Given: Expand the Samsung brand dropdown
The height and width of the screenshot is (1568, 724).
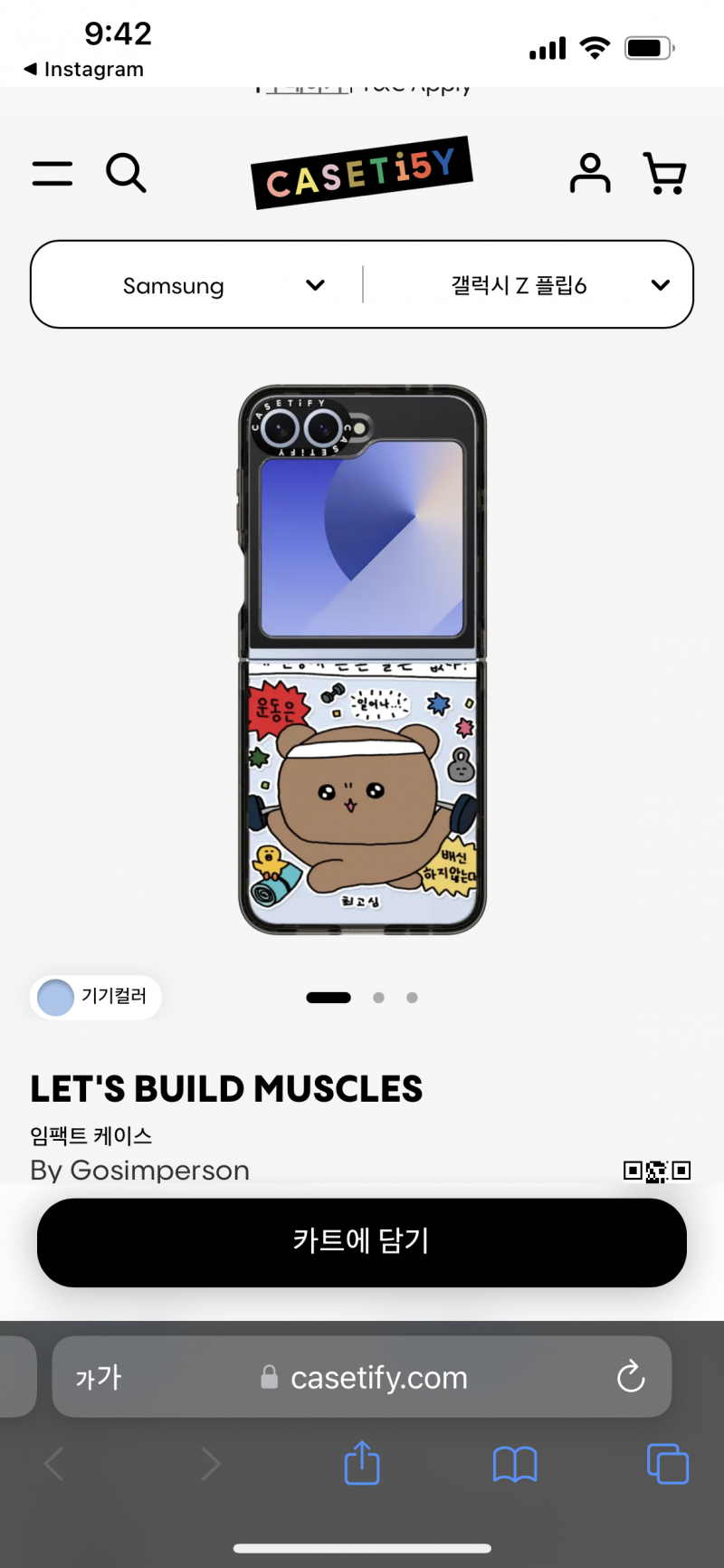Looking at the screenshot, I should 197,285.
